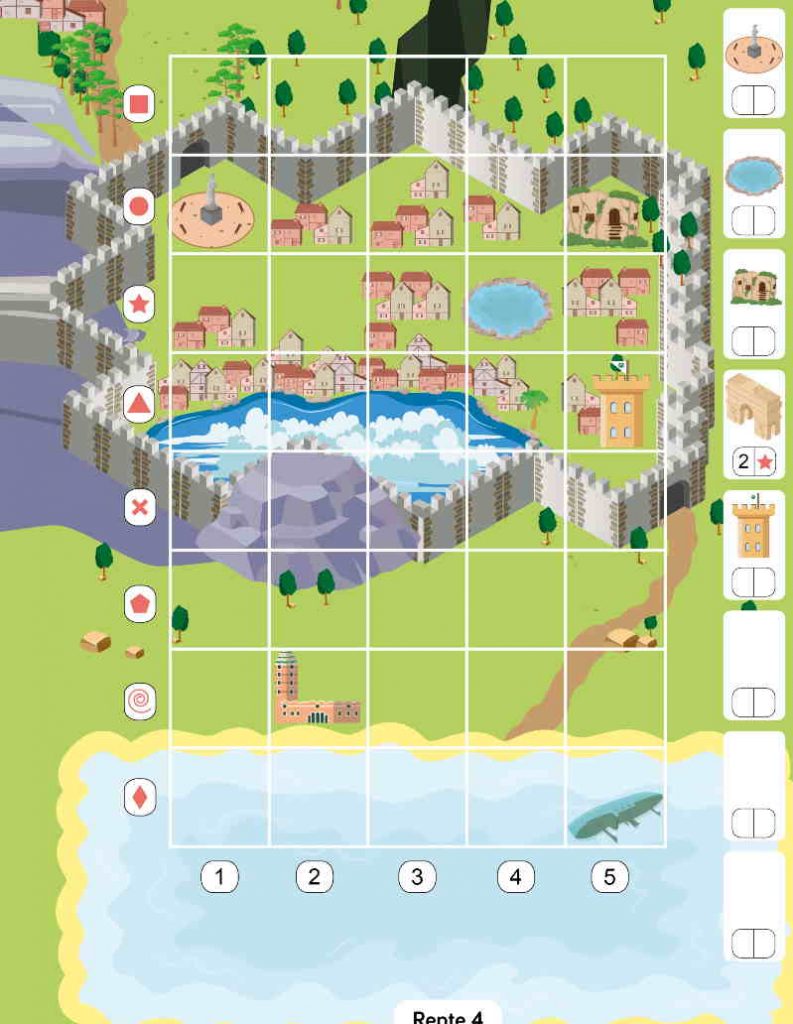
Task: Tap the coordinate box under the tower card
Action: [x=753, y=582]
